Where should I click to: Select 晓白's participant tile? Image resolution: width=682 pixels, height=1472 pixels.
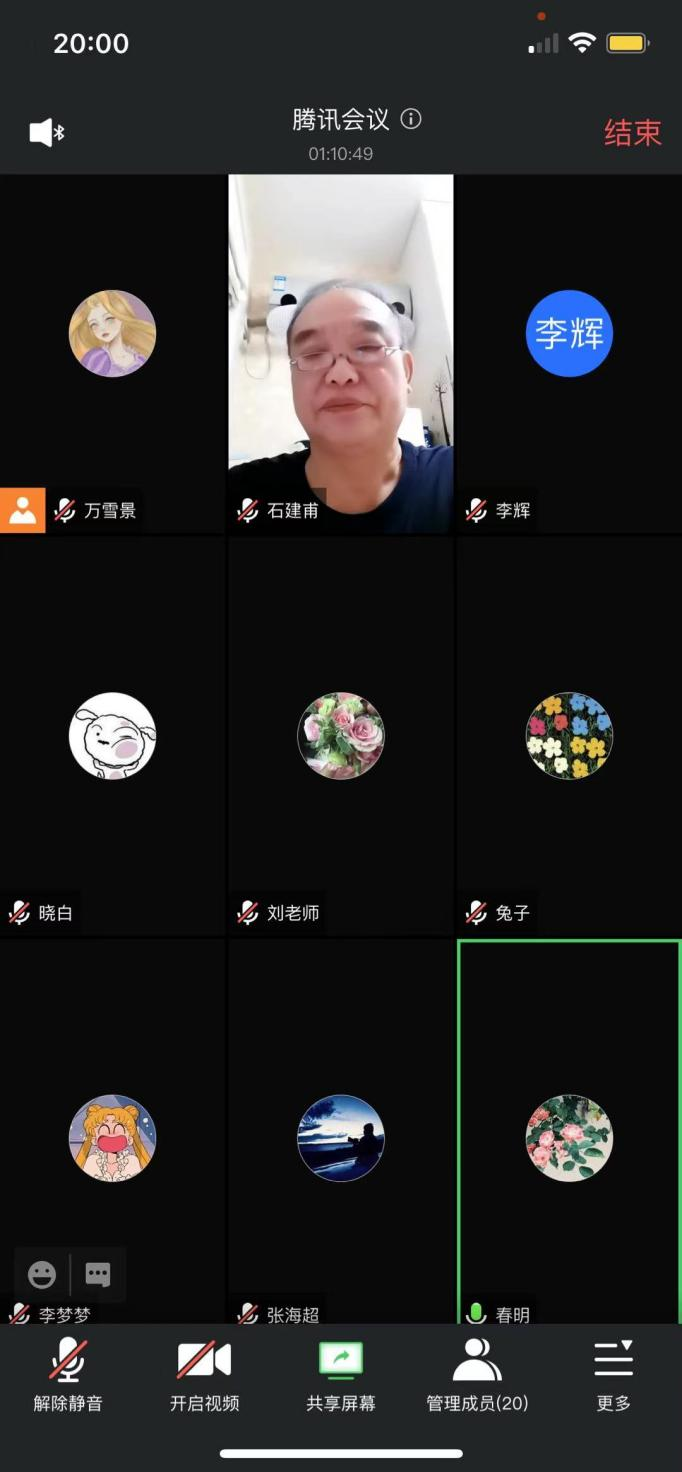point(112,736)
